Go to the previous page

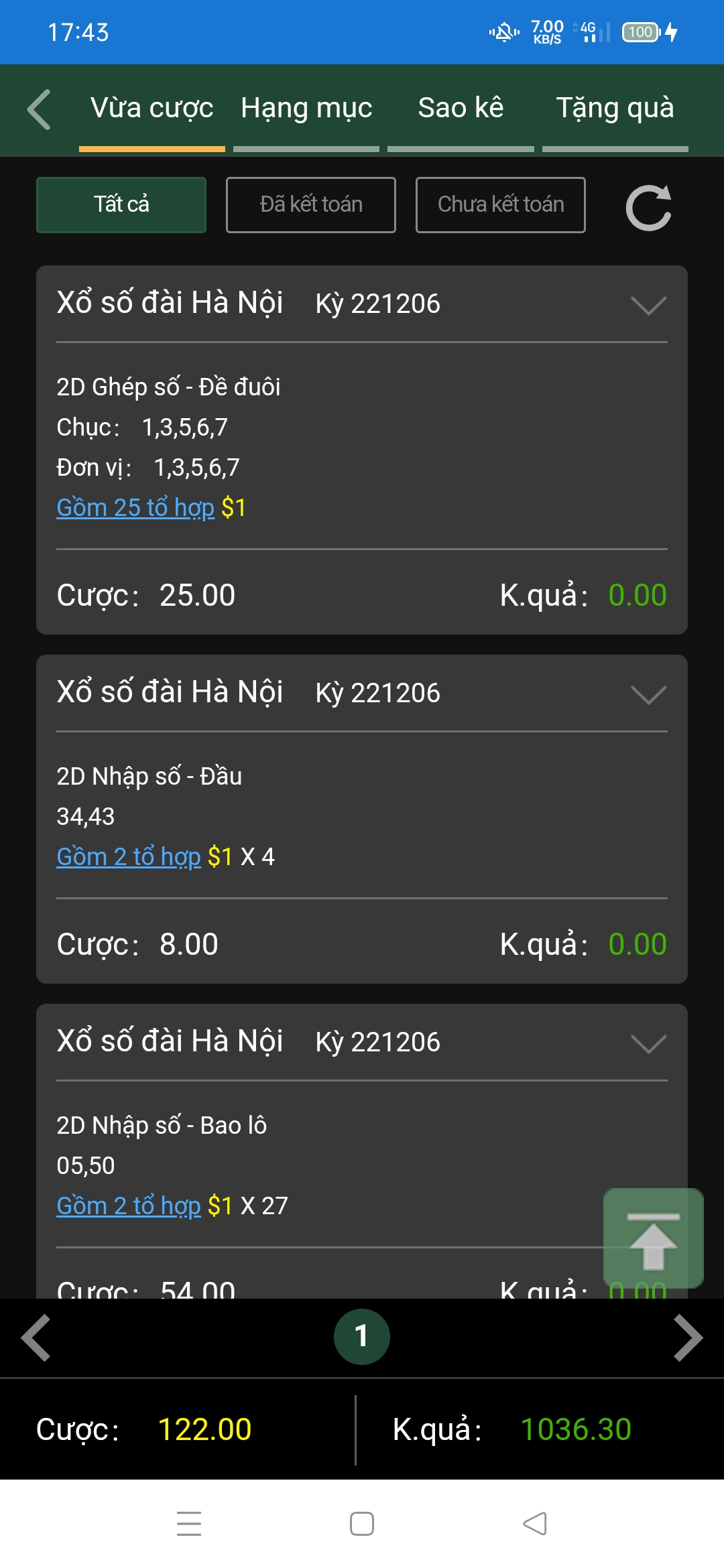[36, 1337]
